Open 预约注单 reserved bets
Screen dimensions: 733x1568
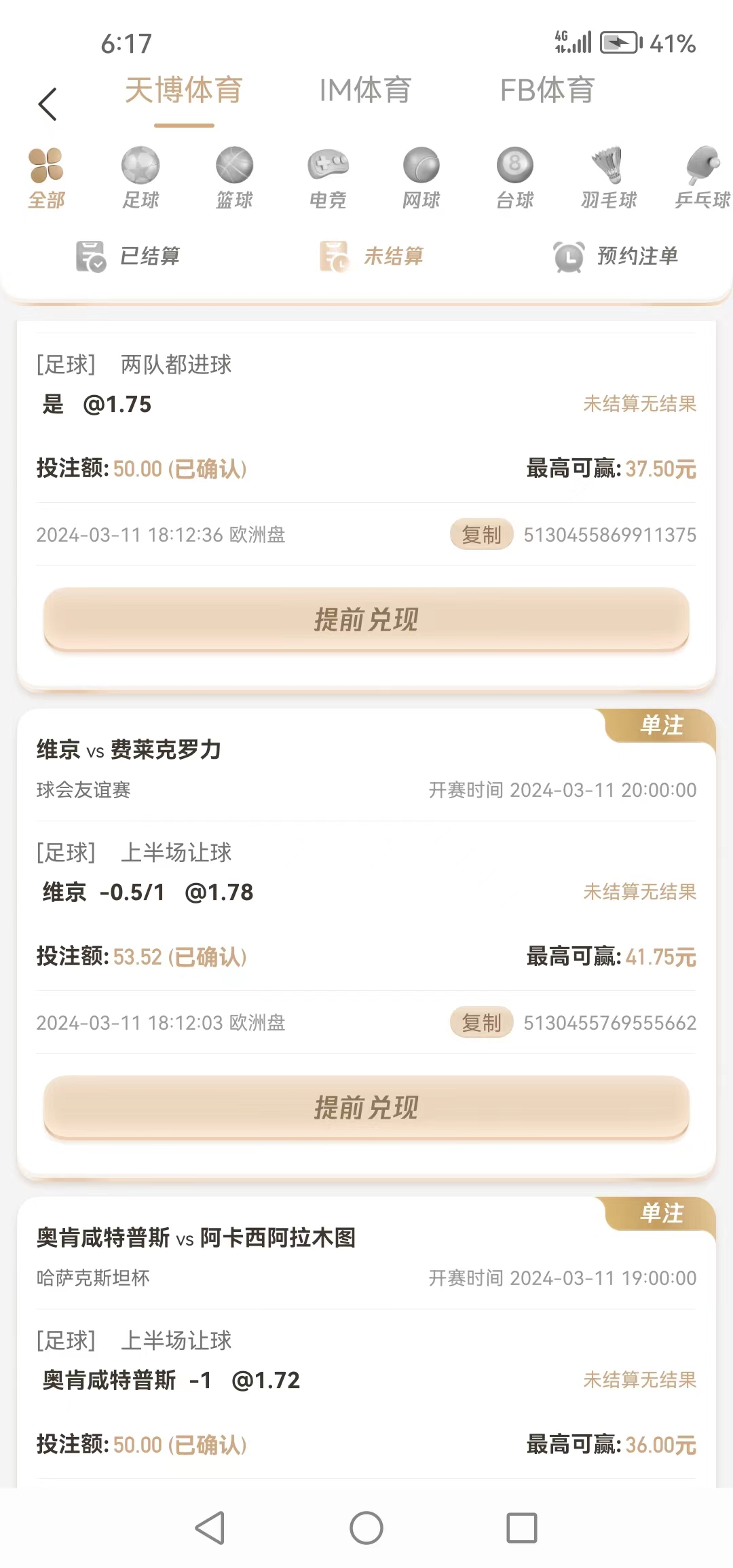point(615,256)
